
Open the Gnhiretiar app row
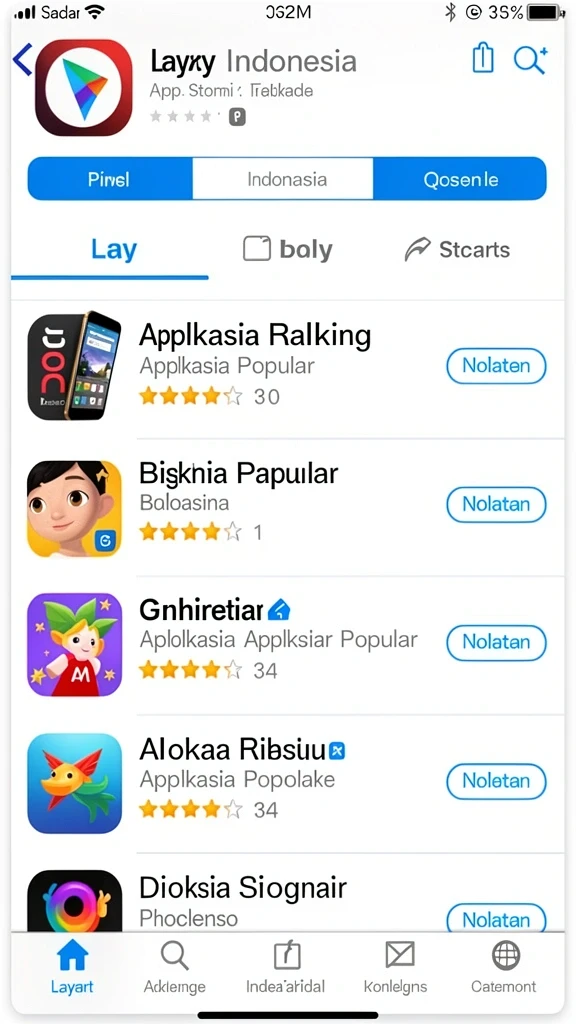(287, 646)
